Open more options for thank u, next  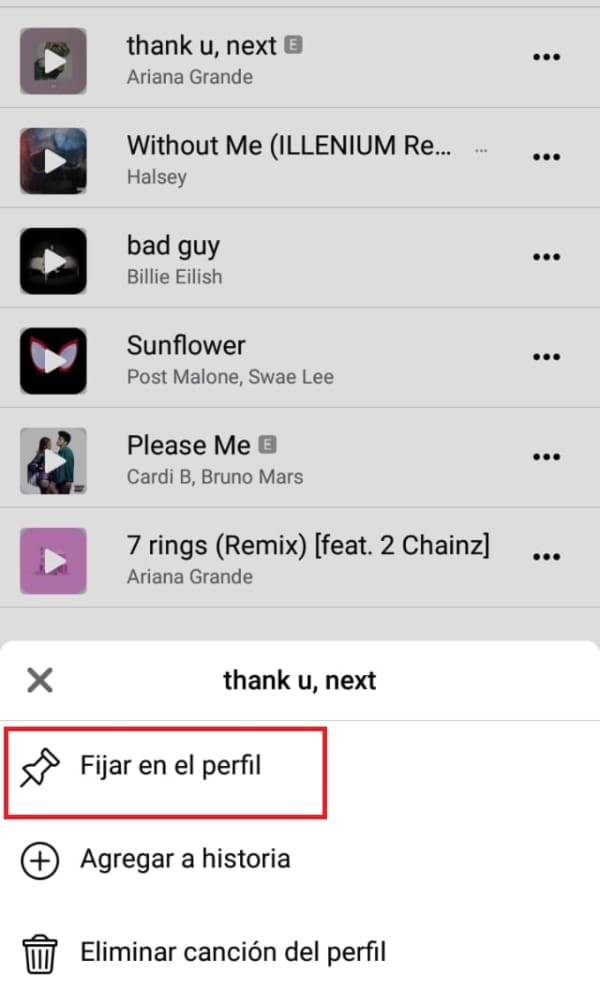click(x=546, y=57)
